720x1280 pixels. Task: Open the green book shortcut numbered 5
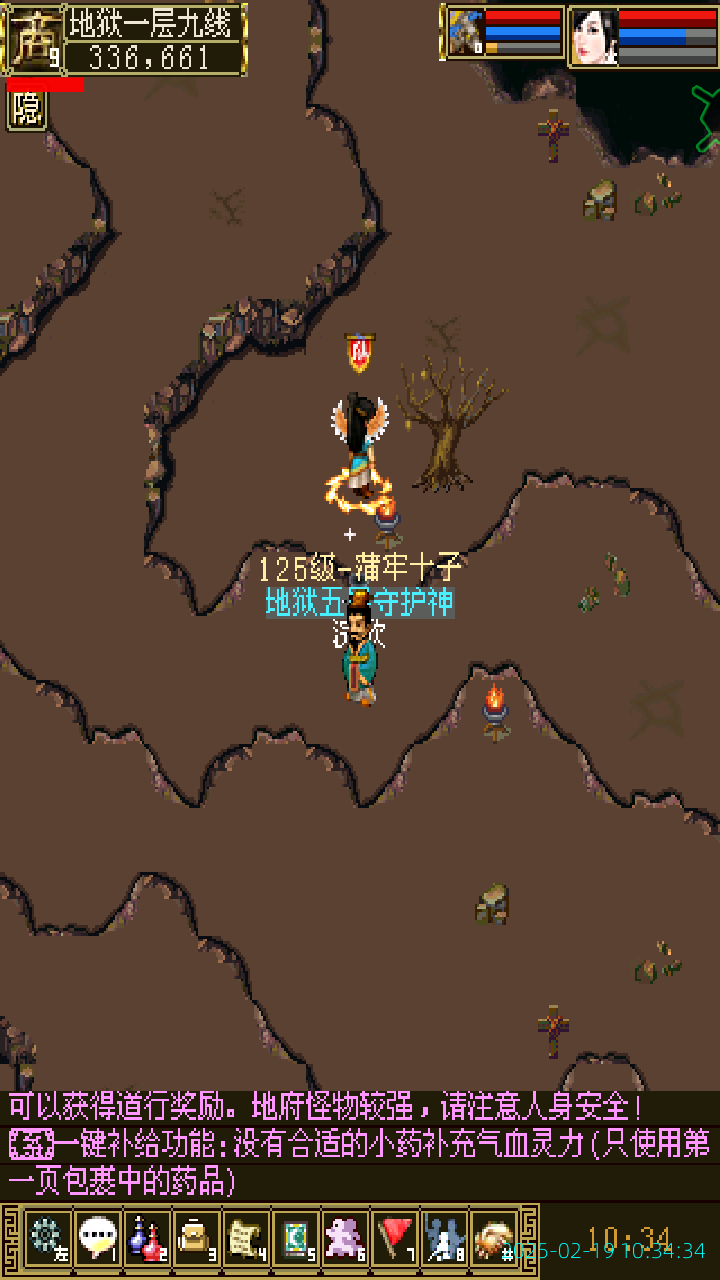(296, 1239)
